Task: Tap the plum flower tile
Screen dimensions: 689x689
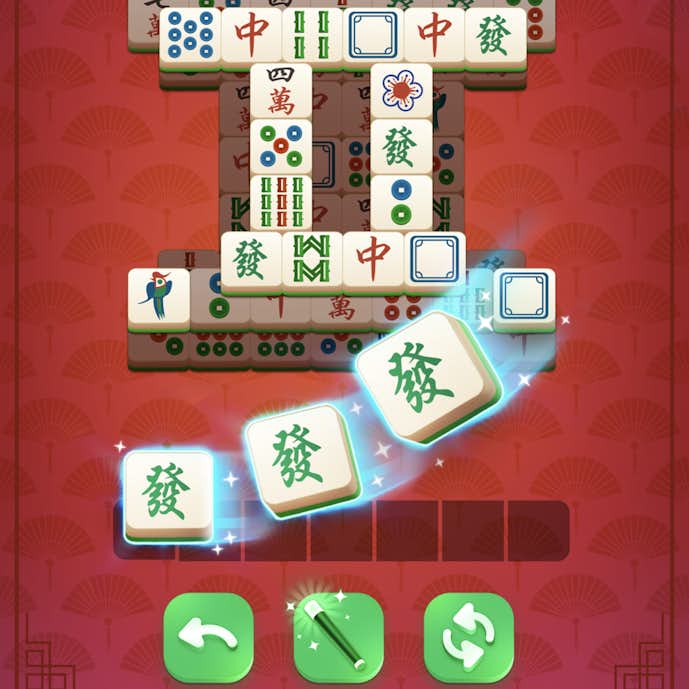Action: [x=401, y=90]
